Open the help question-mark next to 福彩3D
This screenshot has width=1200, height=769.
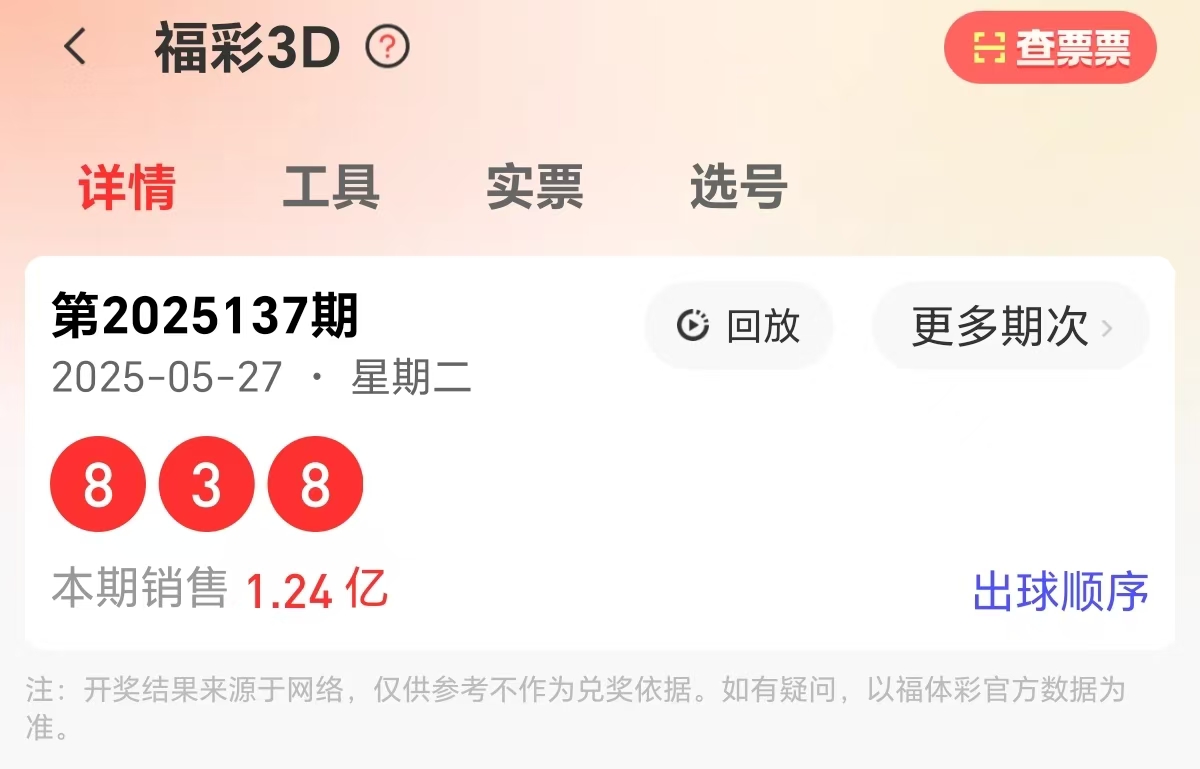(387, 47)
